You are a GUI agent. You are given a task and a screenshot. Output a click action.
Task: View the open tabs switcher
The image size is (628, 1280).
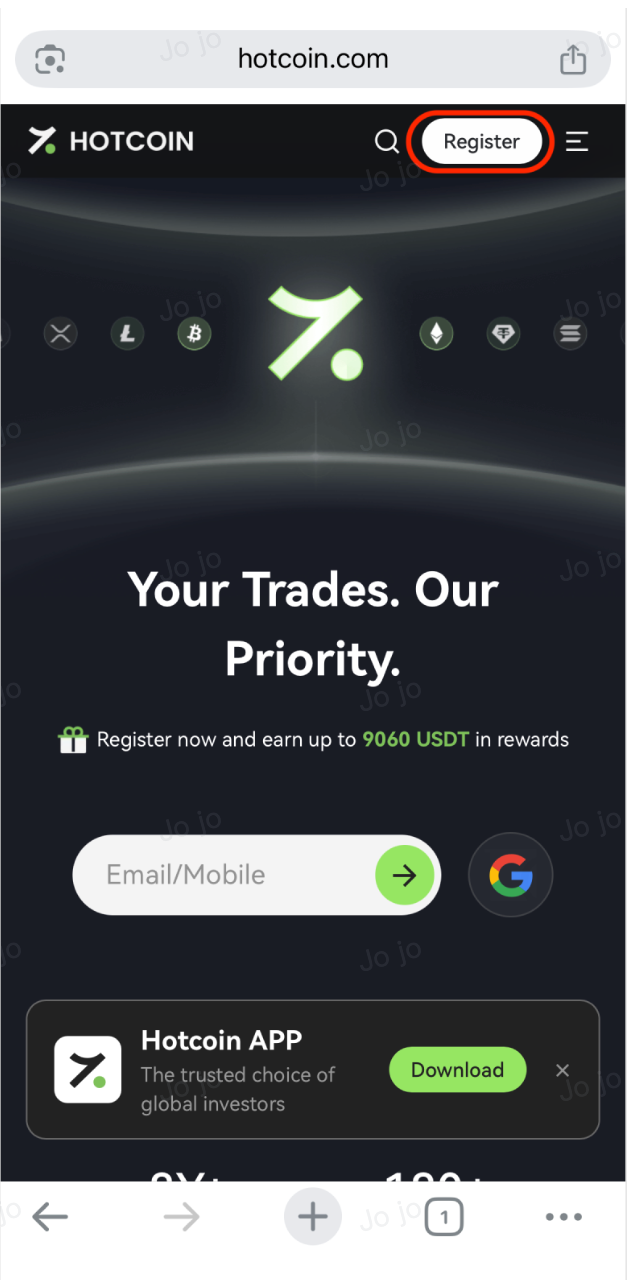point(444,1217)
